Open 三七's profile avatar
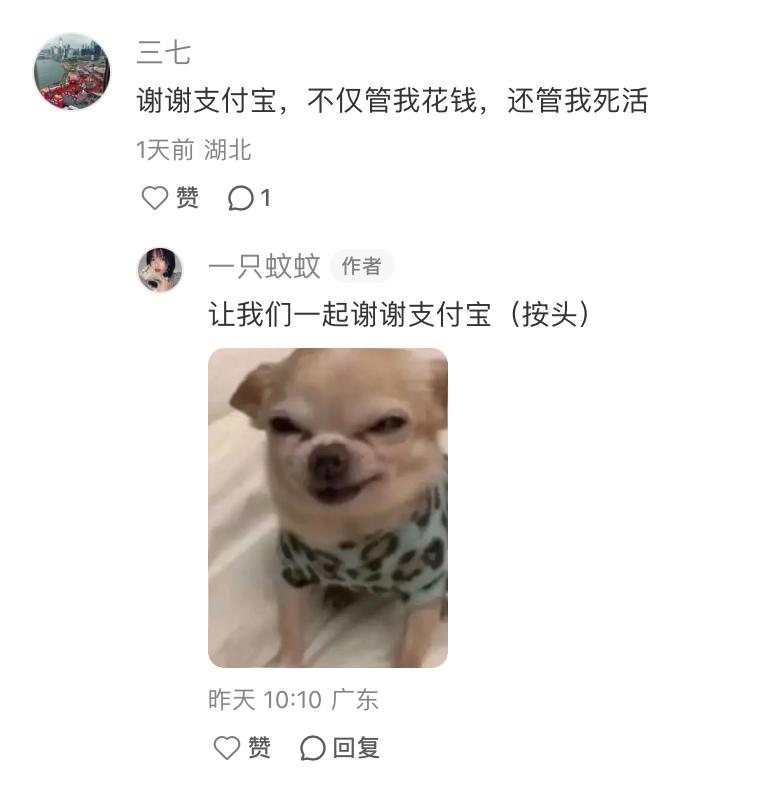This screenshot has width=764, height=794. pyautogui.click(x=71, y=71)
